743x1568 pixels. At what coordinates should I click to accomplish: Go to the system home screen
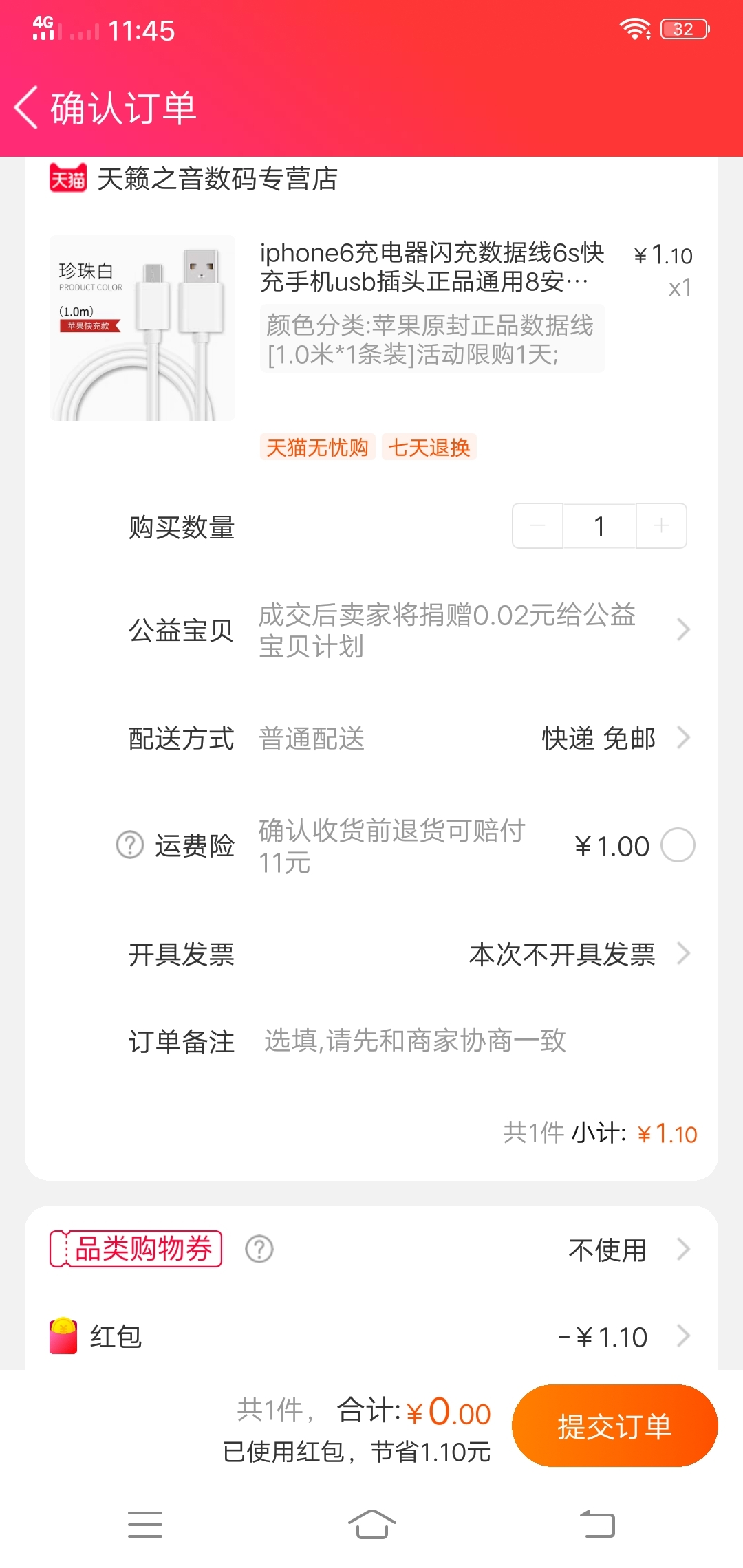click(x=371, y=1524)
